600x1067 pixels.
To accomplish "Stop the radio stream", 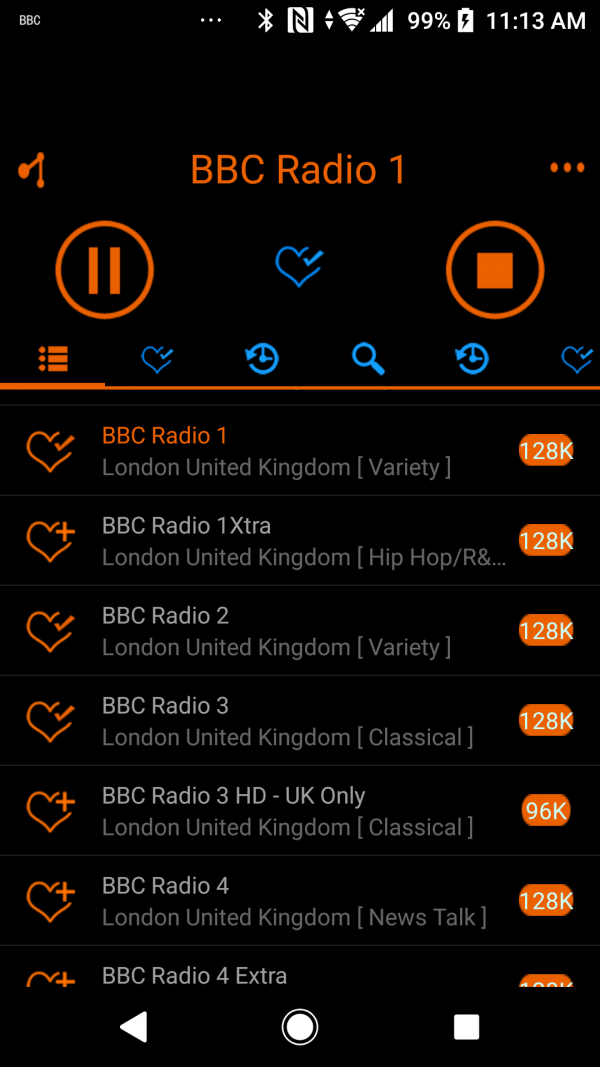I will coord(494,269).
